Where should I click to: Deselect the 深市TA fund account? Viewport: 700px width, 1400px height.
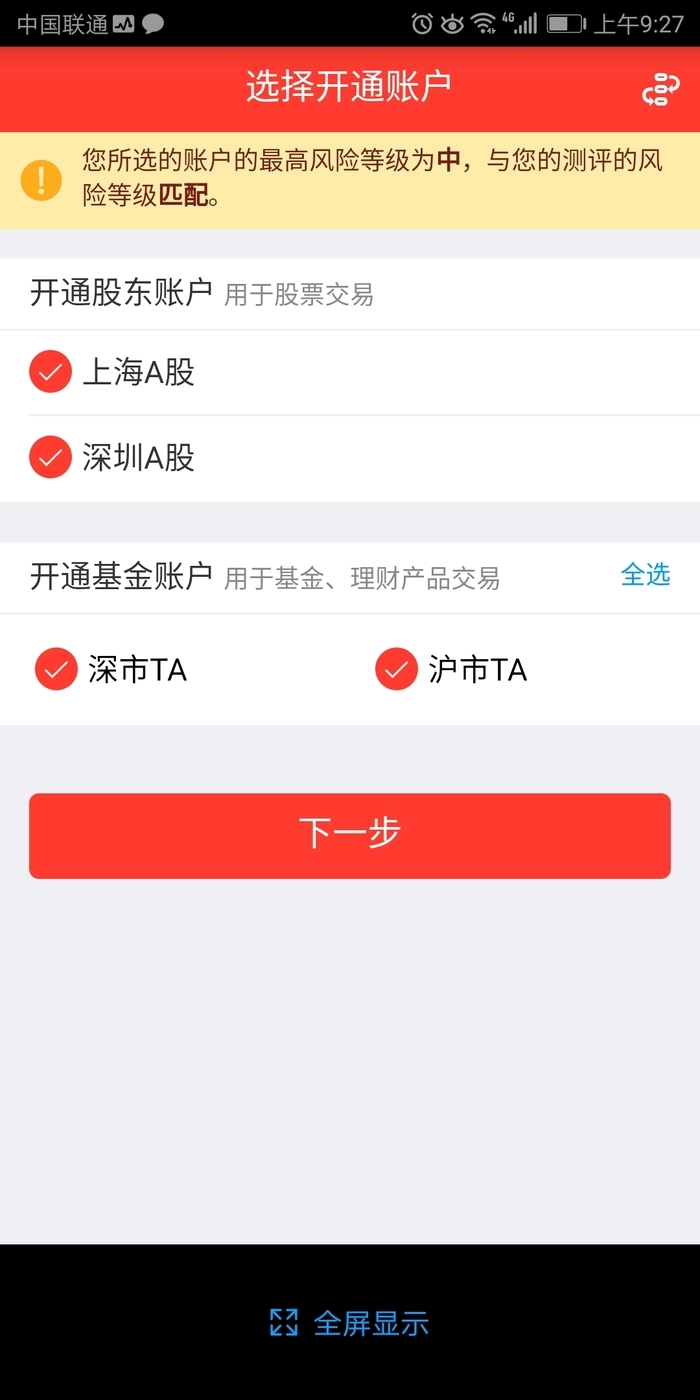click(56, 669)
